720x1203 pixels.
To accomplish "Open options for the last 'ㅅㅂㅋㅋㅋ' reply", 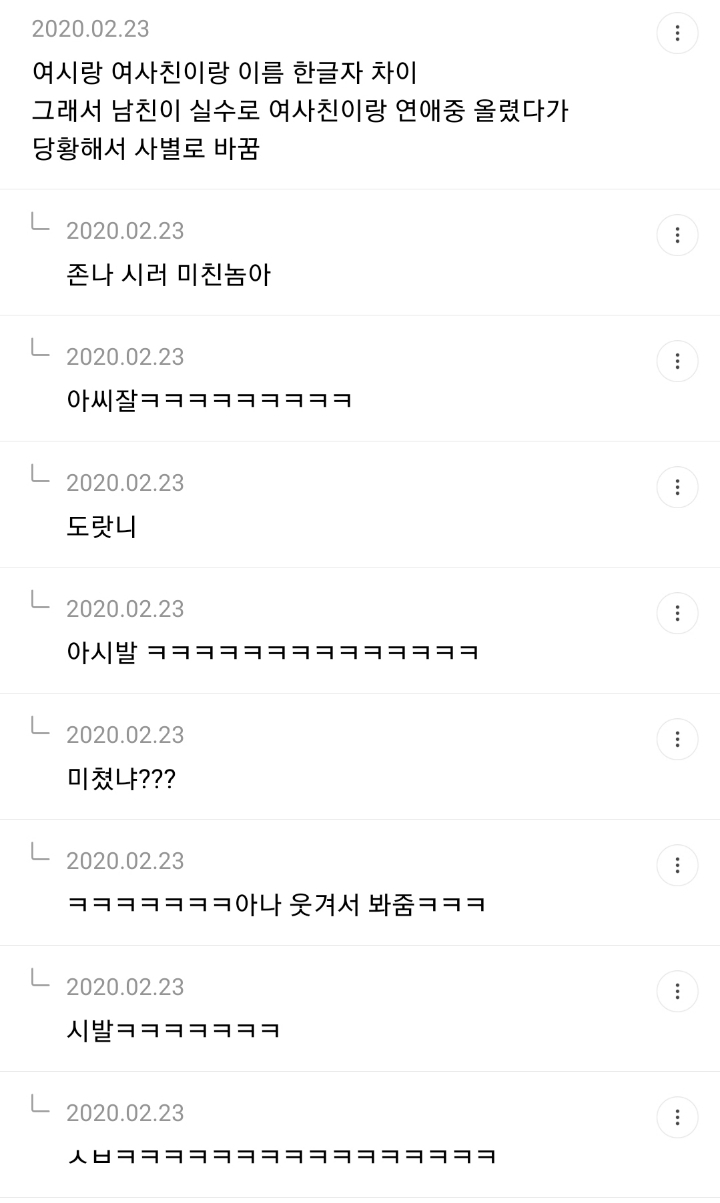I will [677, 1117].
